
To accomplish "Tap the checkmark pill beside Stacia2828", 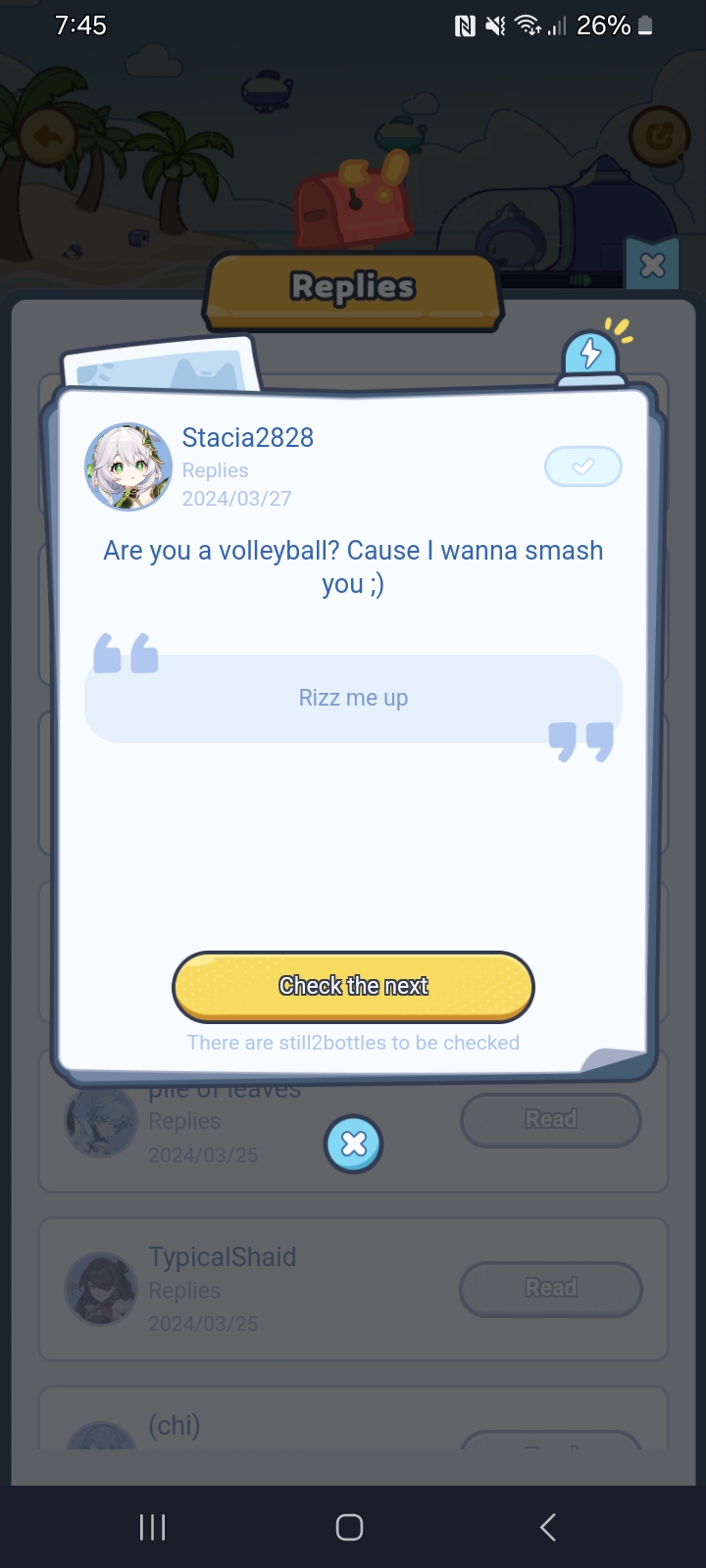I will [583, 466].
